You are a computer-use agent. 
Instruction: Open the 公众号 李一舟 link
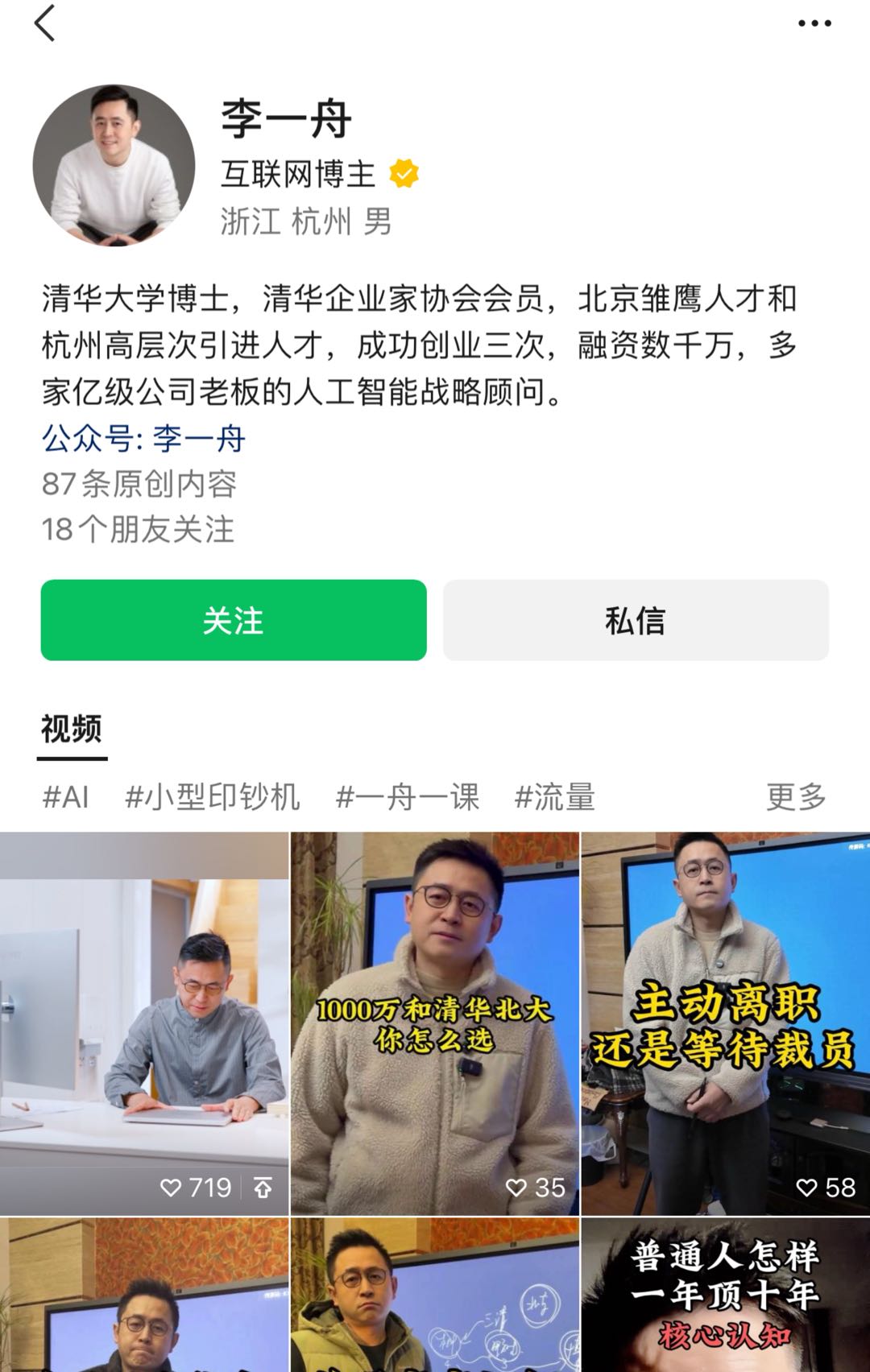[143, 439]
